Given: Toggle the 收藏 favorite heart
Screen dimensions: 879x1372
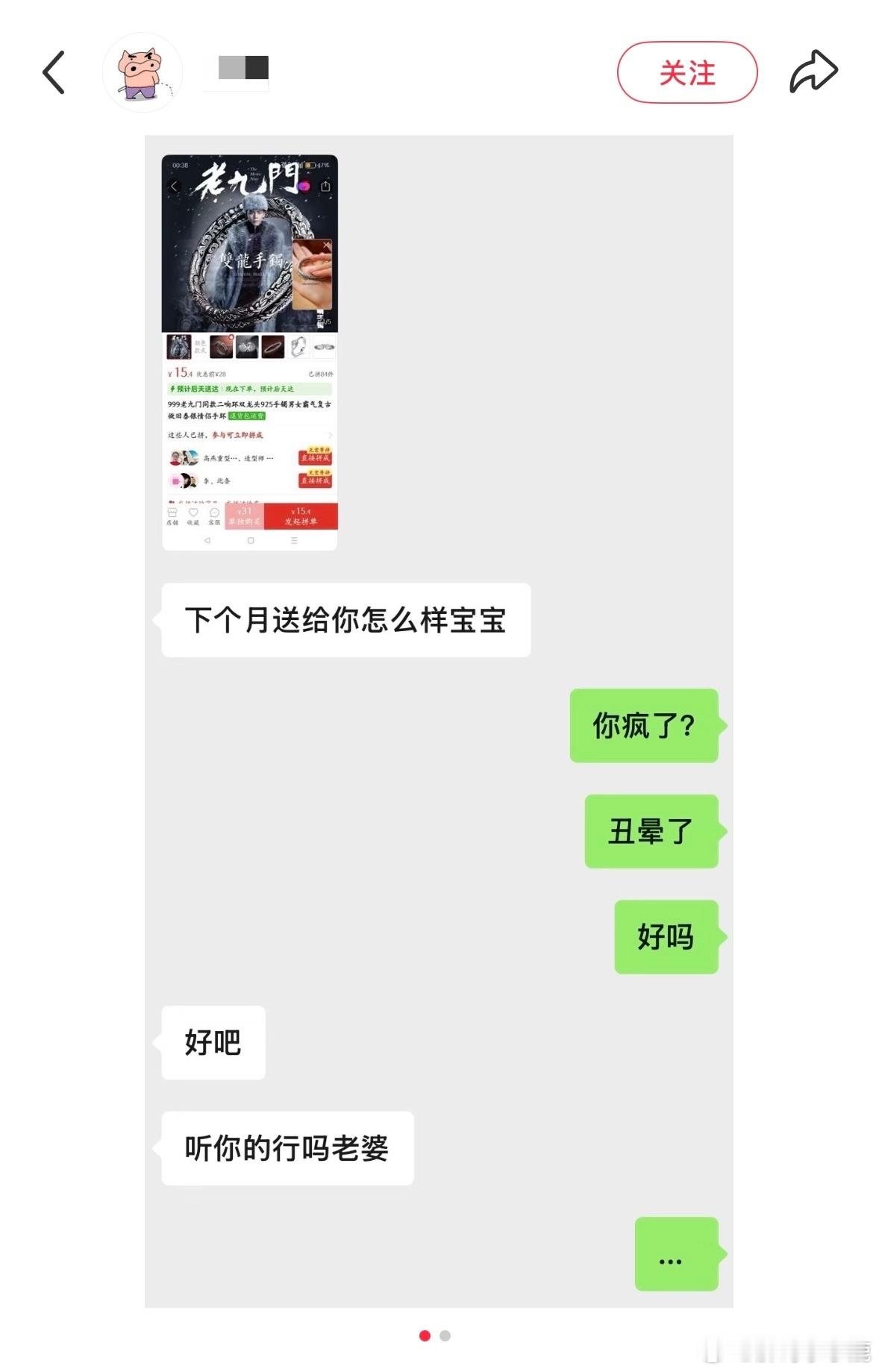Looking at the screenshot, I should pyautogui.click(x=194, y=516).
